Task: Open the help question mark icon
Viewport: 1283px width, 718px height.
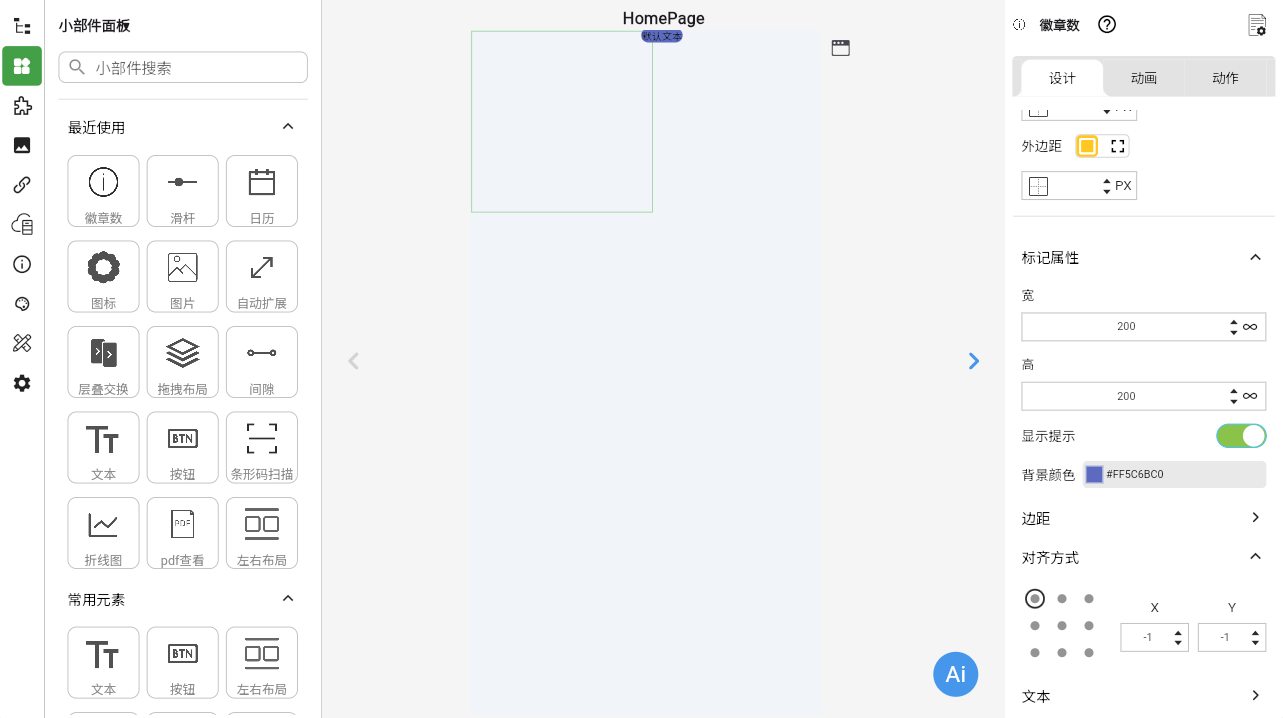Action: [1106, 25]
